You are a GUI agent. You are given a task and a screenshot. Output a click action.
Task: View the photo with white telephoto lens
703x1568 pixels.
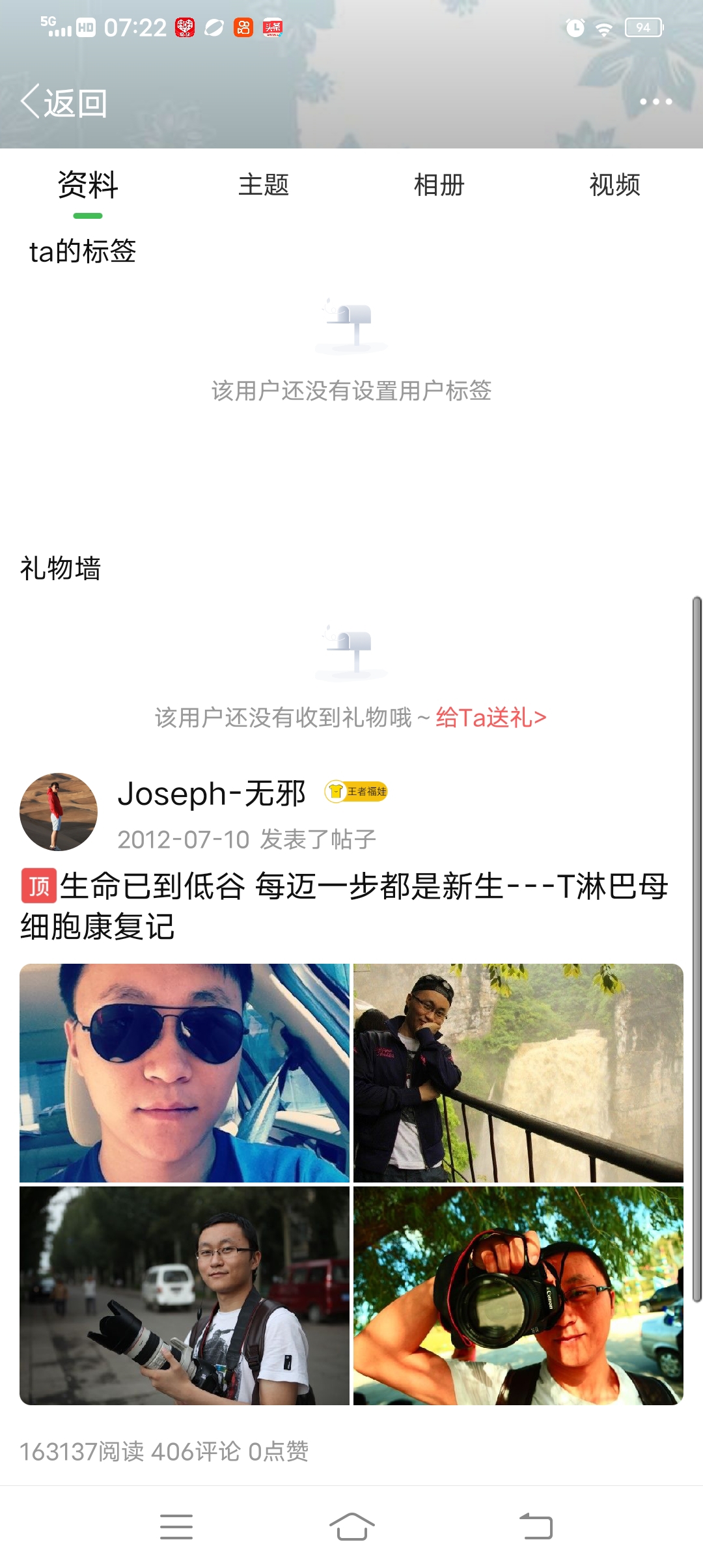[x=184, y=1296]
